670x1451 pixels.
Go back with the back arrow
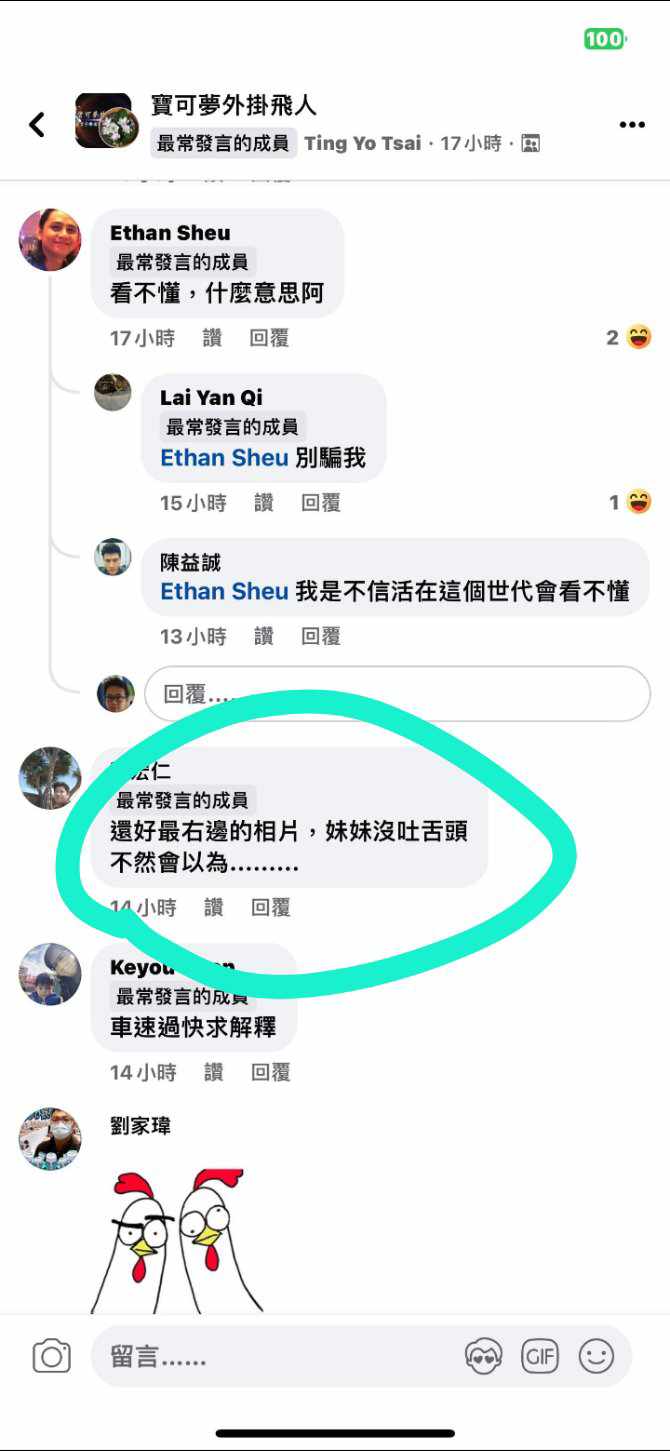[37, 125]
